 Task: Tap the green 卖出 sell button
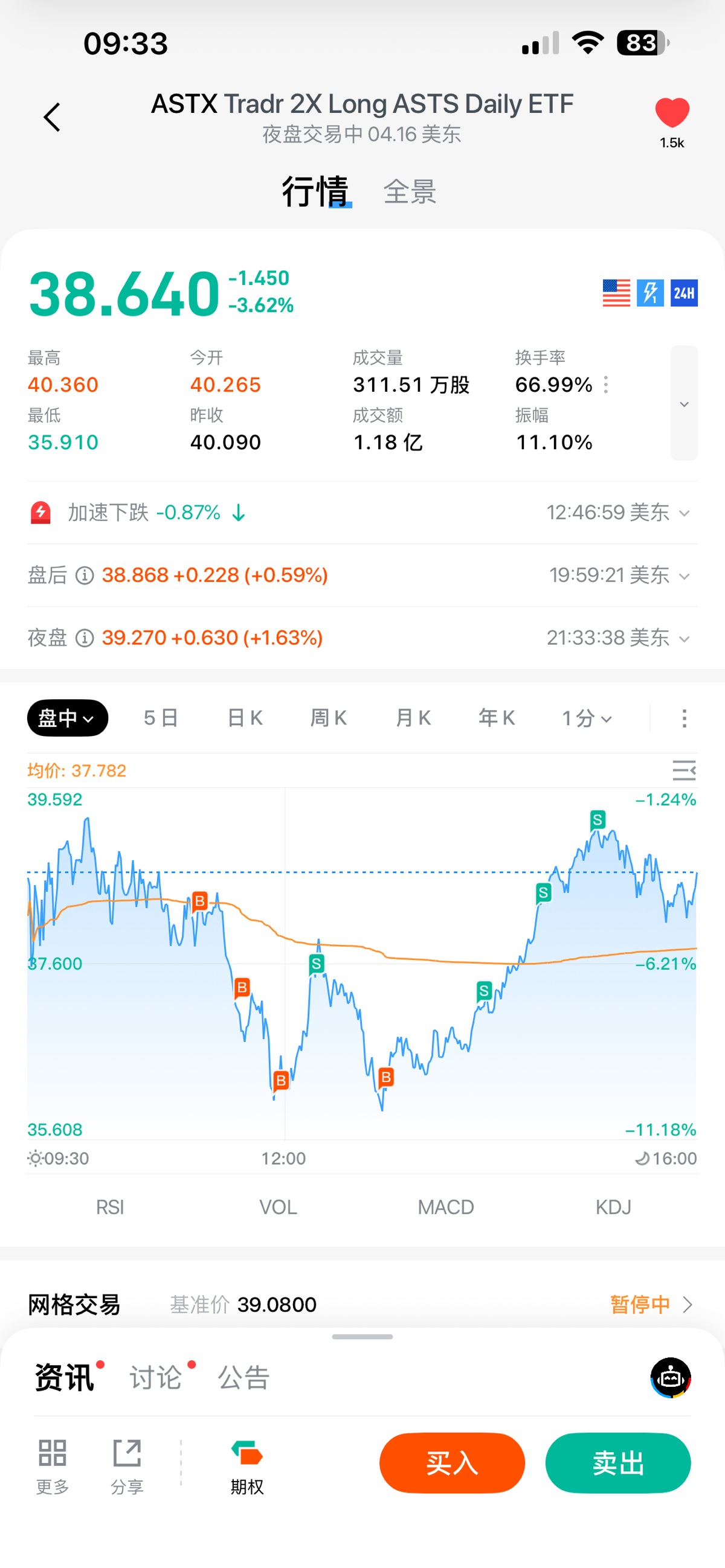(x=618, y=1463)
